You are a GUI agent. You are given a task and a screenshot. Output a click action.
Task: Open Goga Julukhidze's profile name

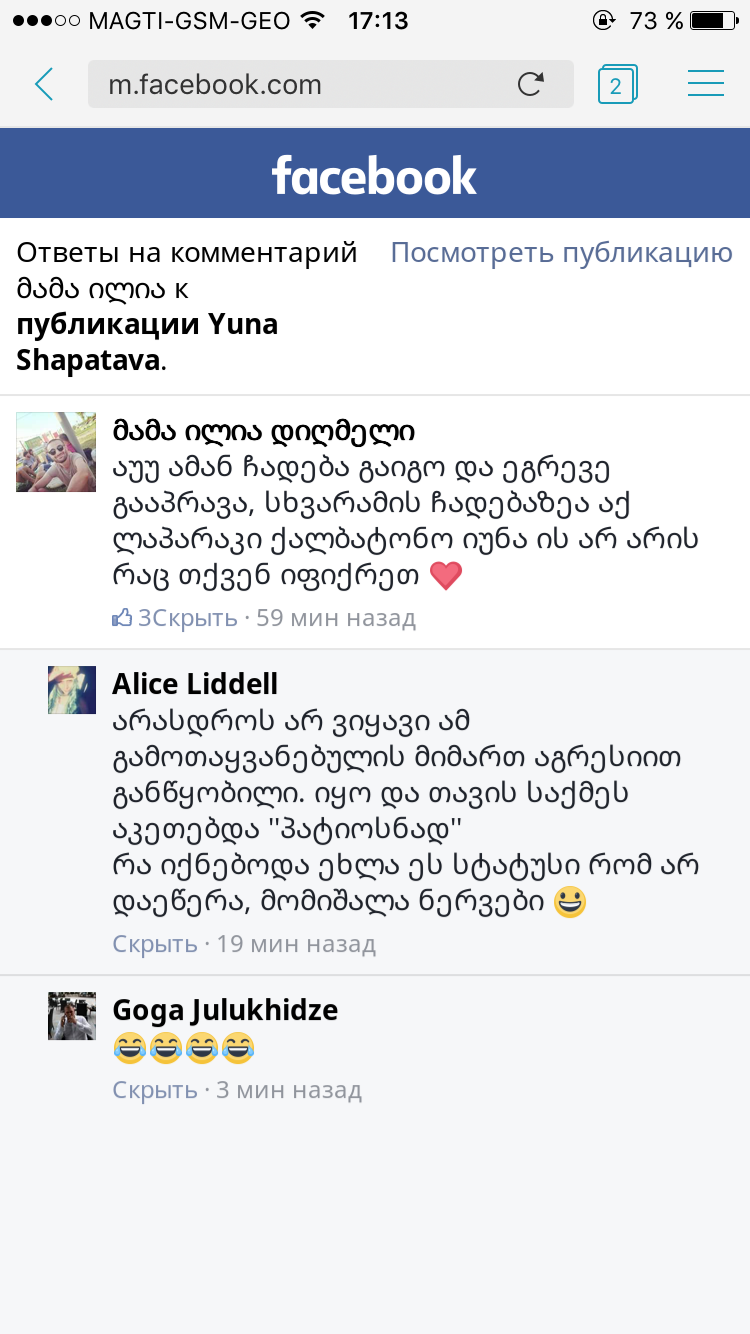pos(225,1010)
